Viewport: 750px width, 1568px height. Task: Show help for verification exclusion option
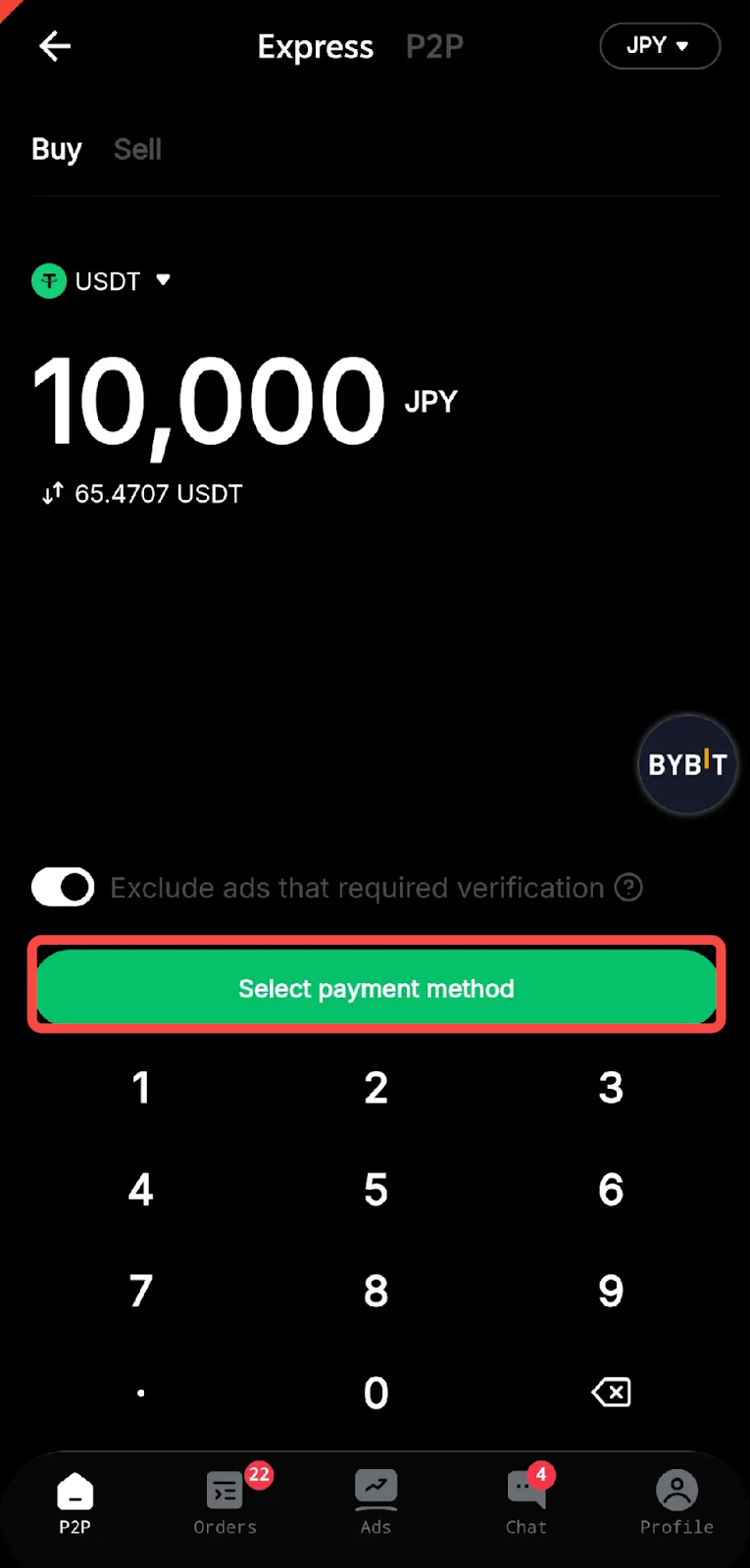(x=628, y=887)
